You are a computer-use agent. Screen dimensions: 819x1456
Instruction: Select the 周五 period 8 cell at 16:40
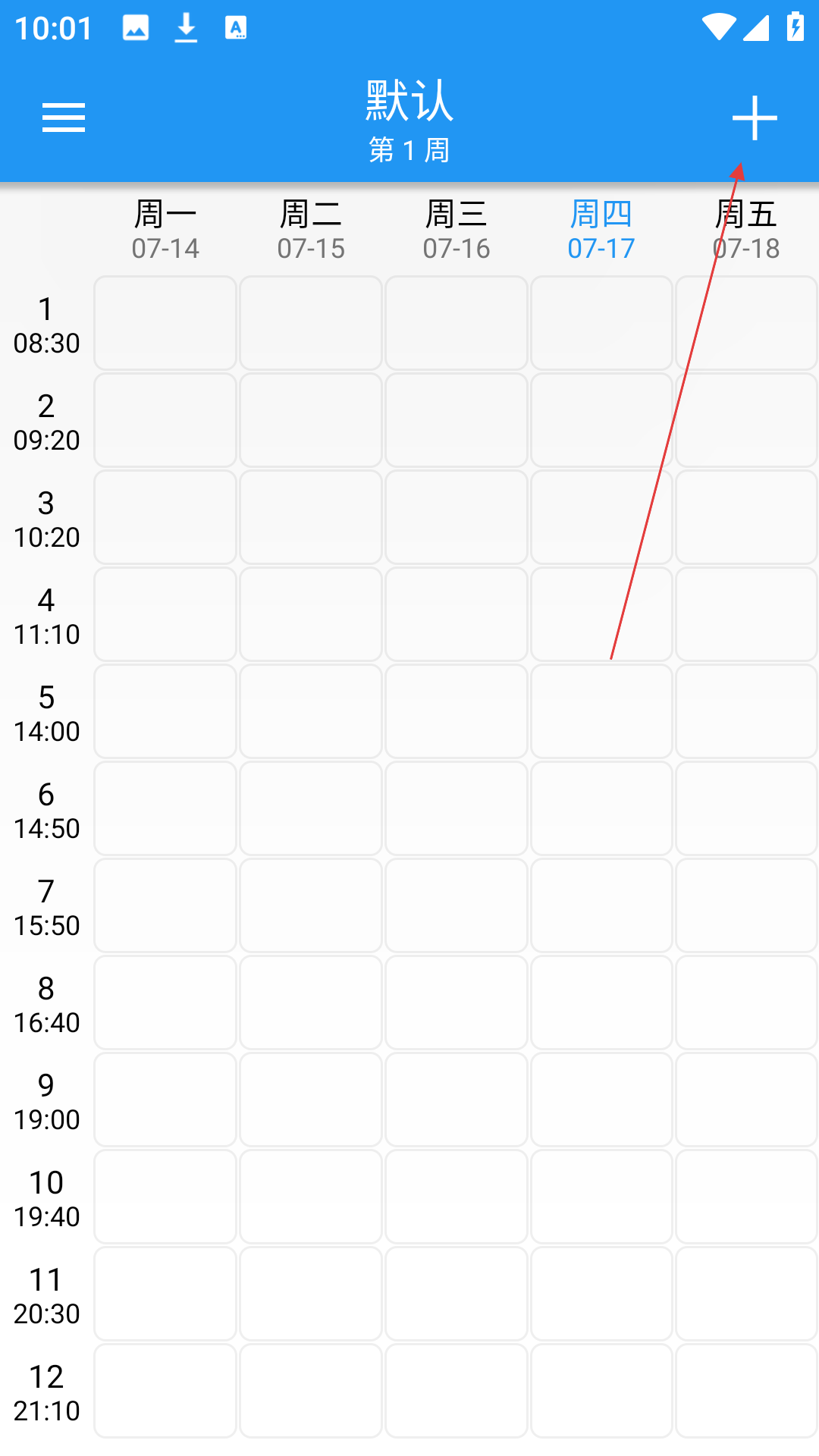pyautogui.click(x=746, y=1003)
